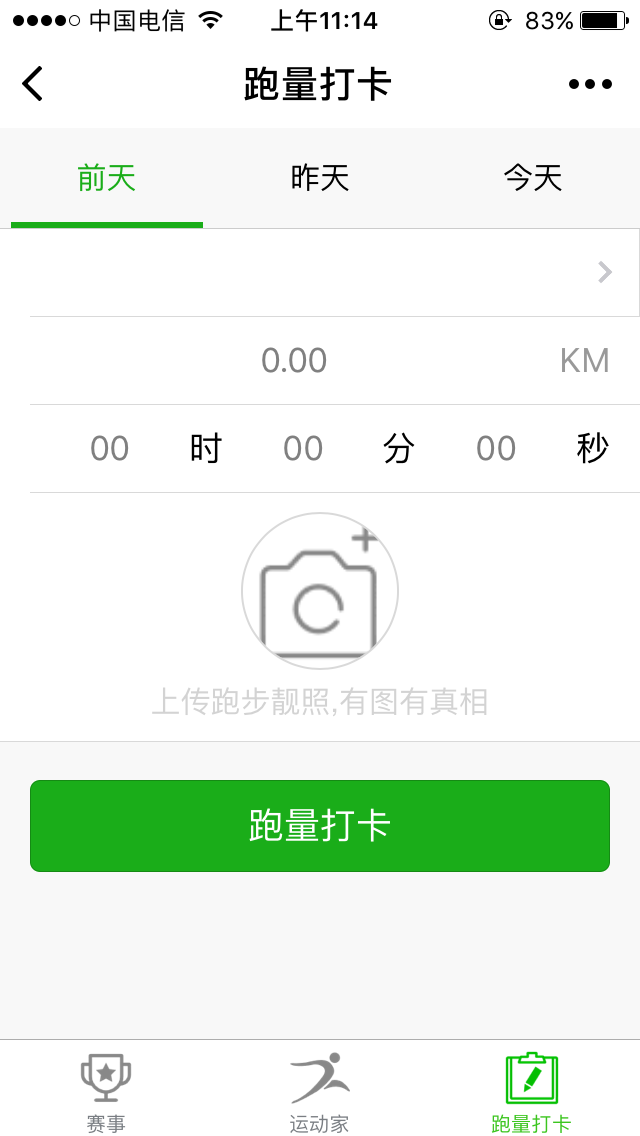Edit the minutes field before 分
Image resolution: width=640 pixels, height=1136 pixels.
303,449
